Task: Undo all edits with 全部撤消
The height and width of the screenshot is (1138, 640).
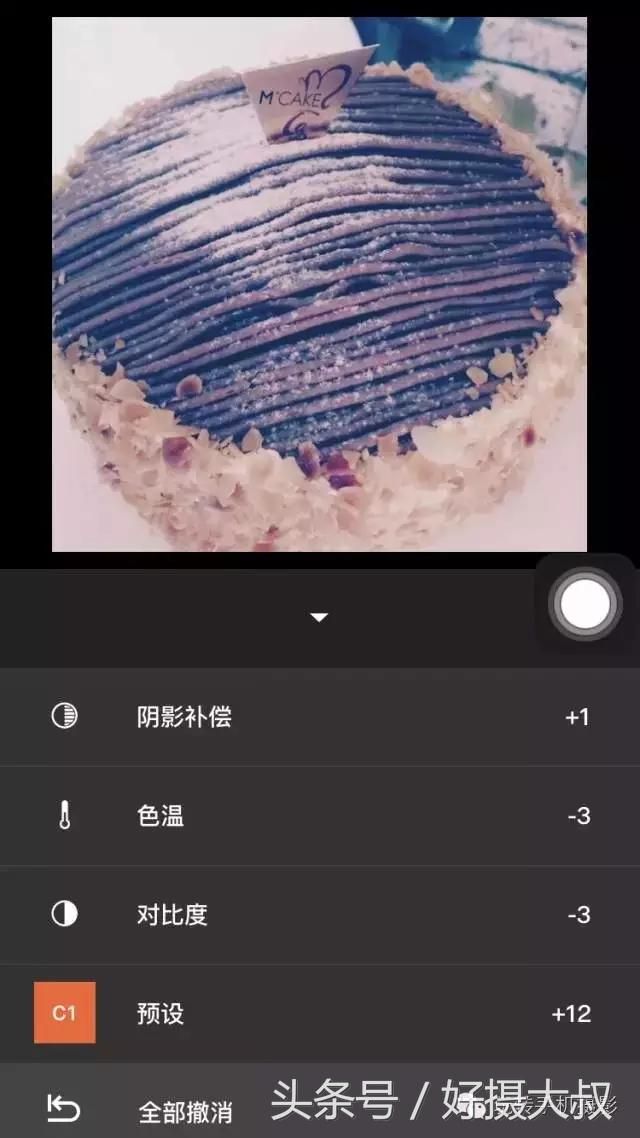Action: click(186, 1111)
